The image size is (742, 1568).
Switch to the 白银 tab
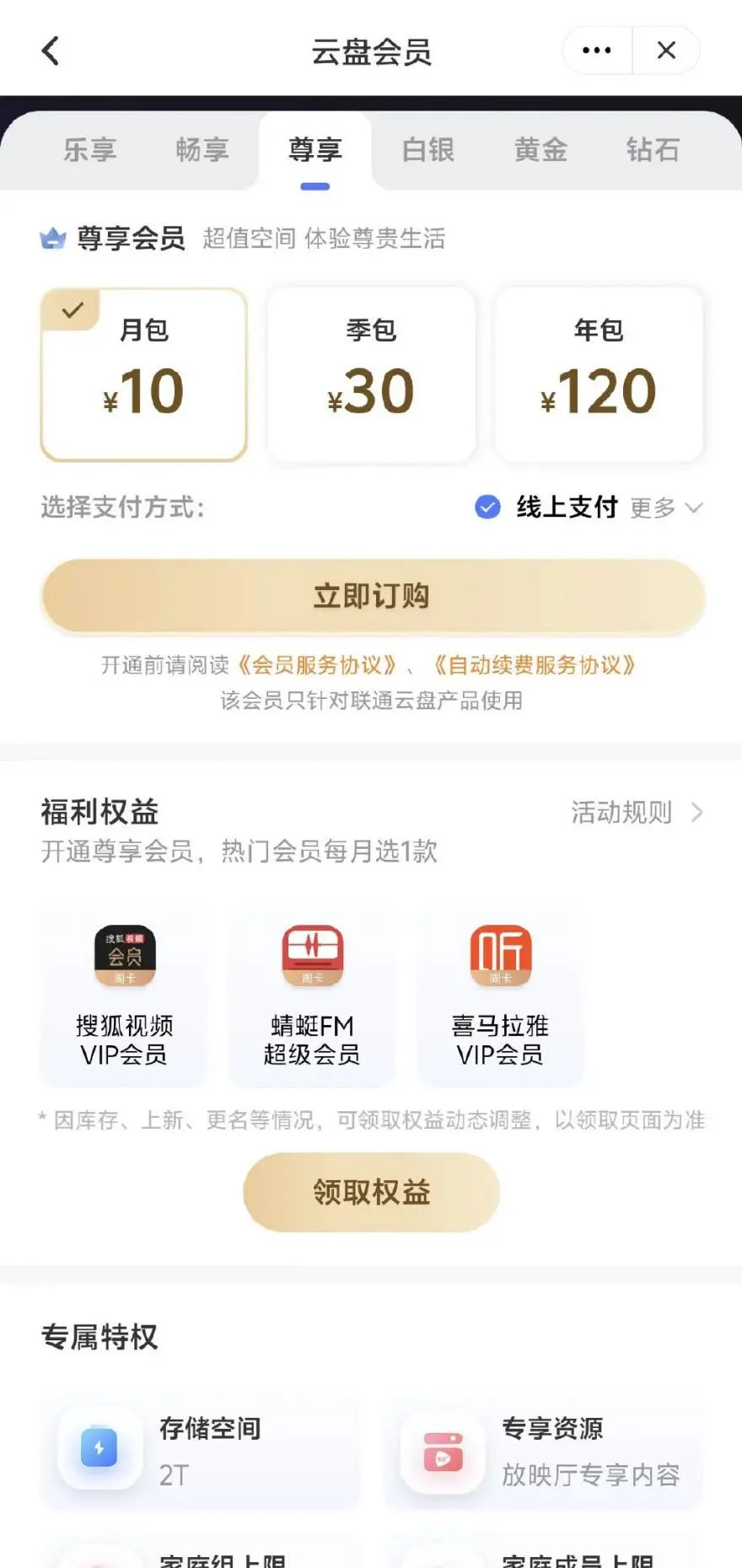pos(427,150)
